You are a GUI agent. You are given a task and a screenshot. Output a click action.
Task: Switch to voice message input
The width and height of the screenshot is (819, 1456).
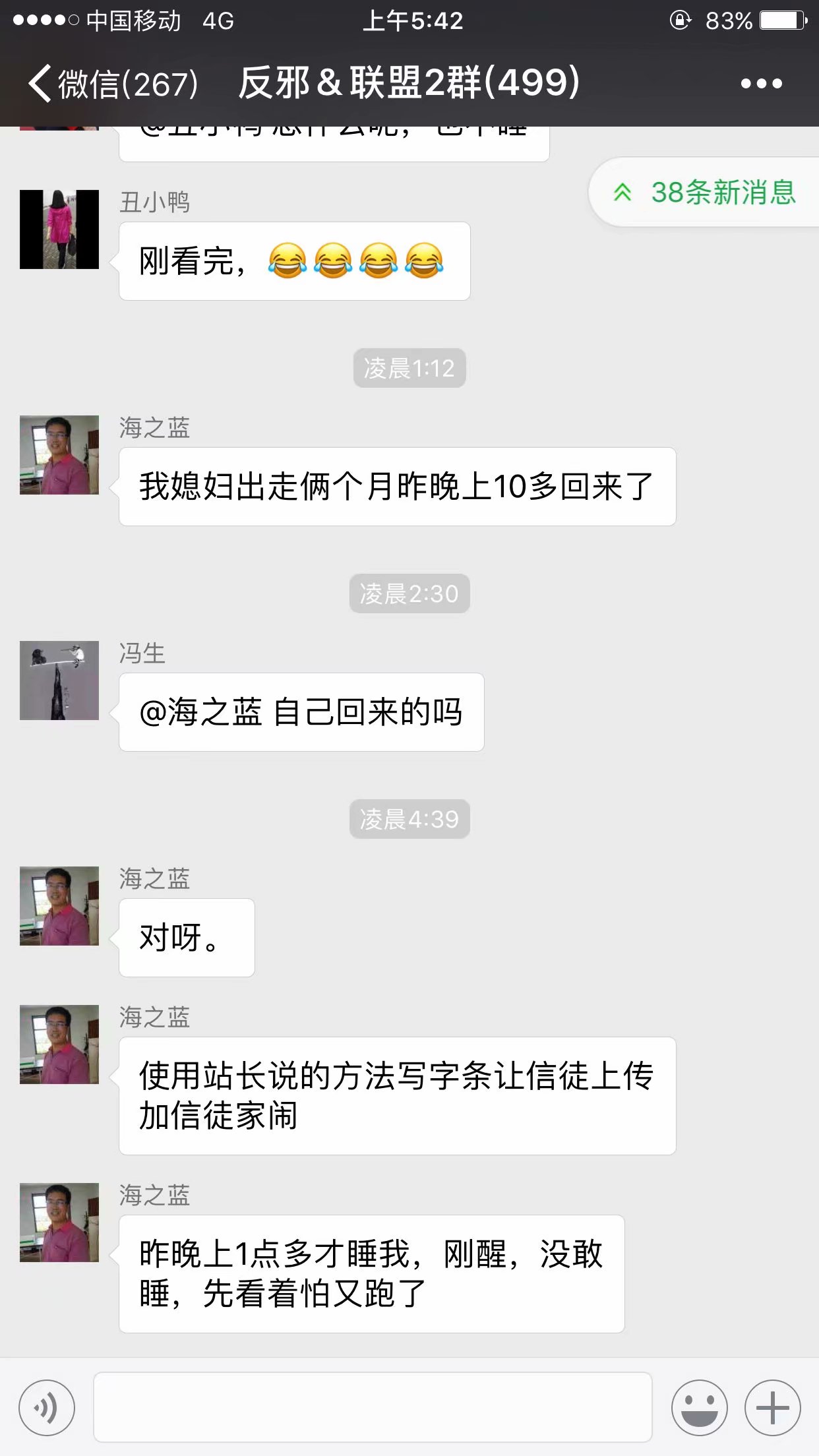(47, 1408)
